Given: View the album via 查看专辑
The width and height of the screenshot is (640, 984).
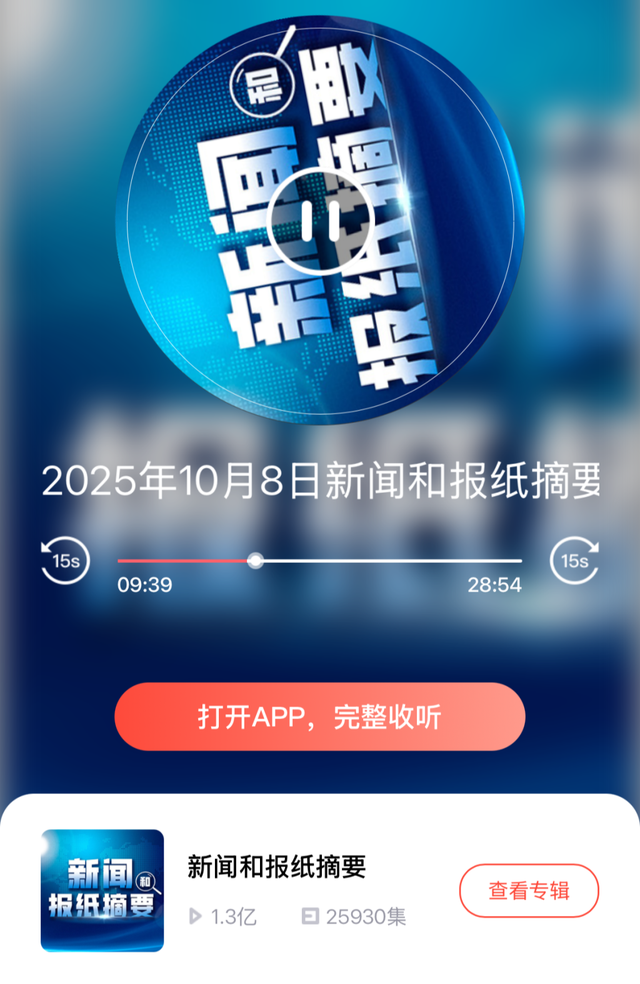Looking at the screenshot, I should [529, 890].
